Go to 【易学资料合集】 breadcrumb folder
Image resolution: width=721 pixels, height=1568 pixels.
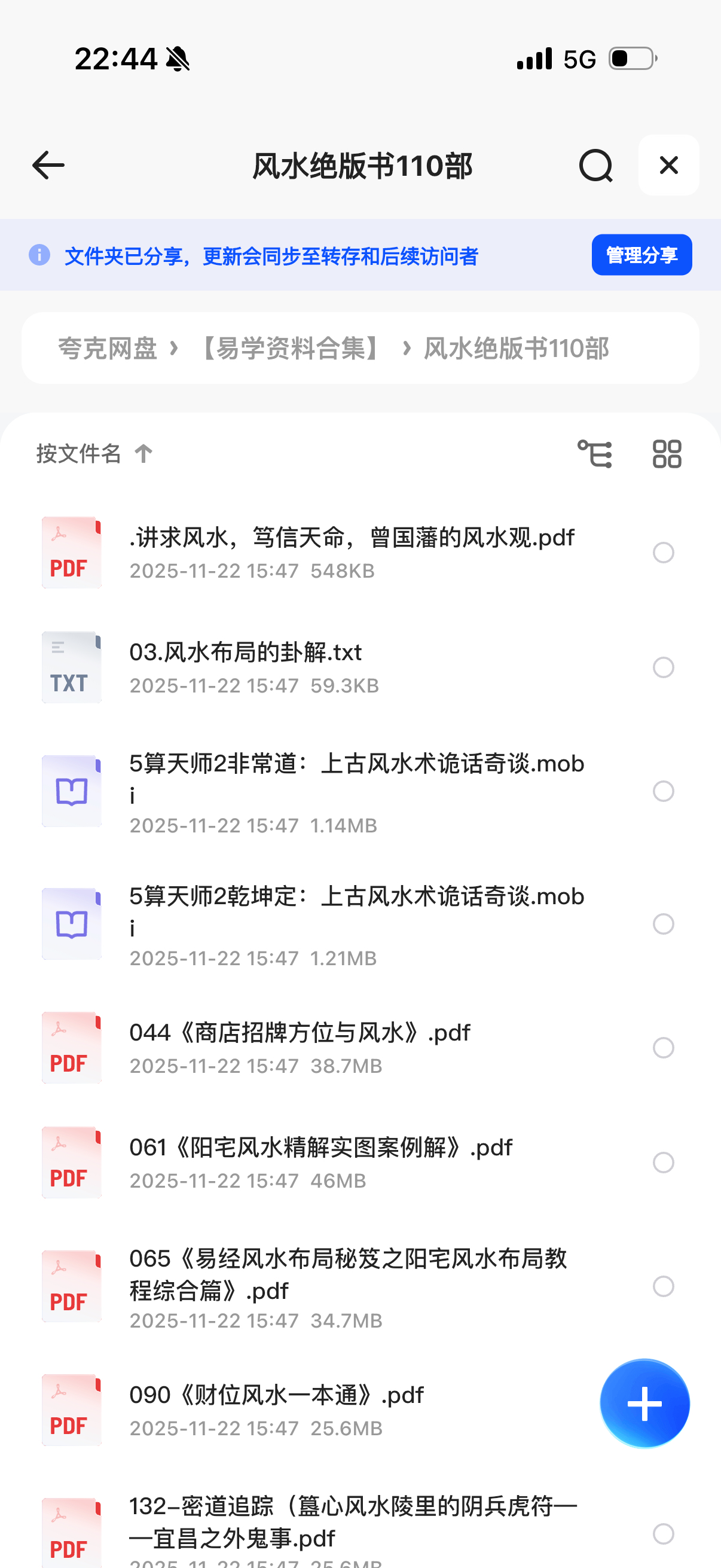291,349
